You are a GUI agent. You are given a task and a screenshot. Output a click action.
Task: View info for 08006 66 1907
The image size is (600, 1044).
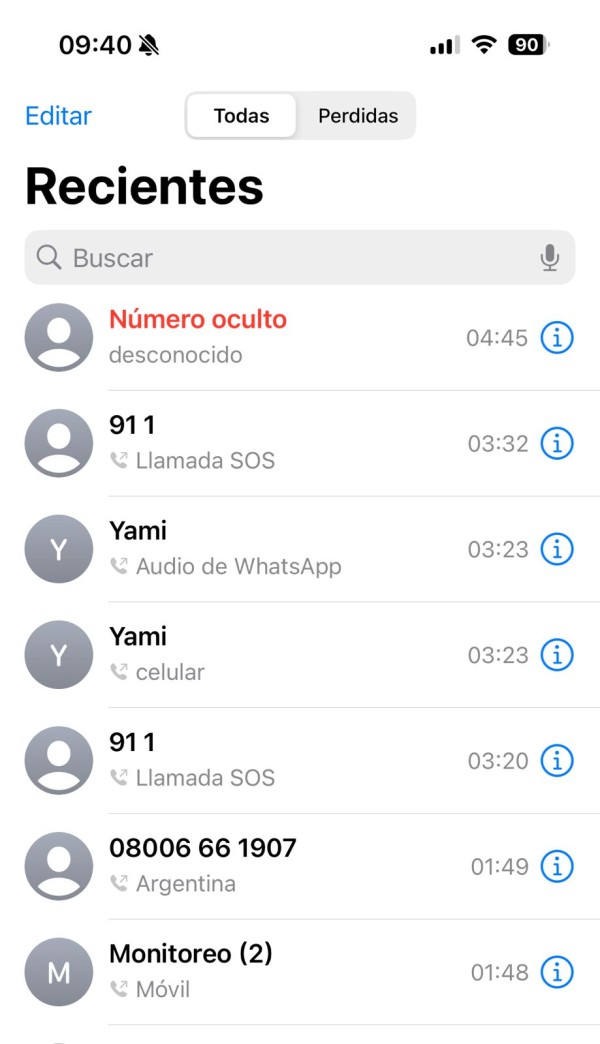tap(557, 867)
